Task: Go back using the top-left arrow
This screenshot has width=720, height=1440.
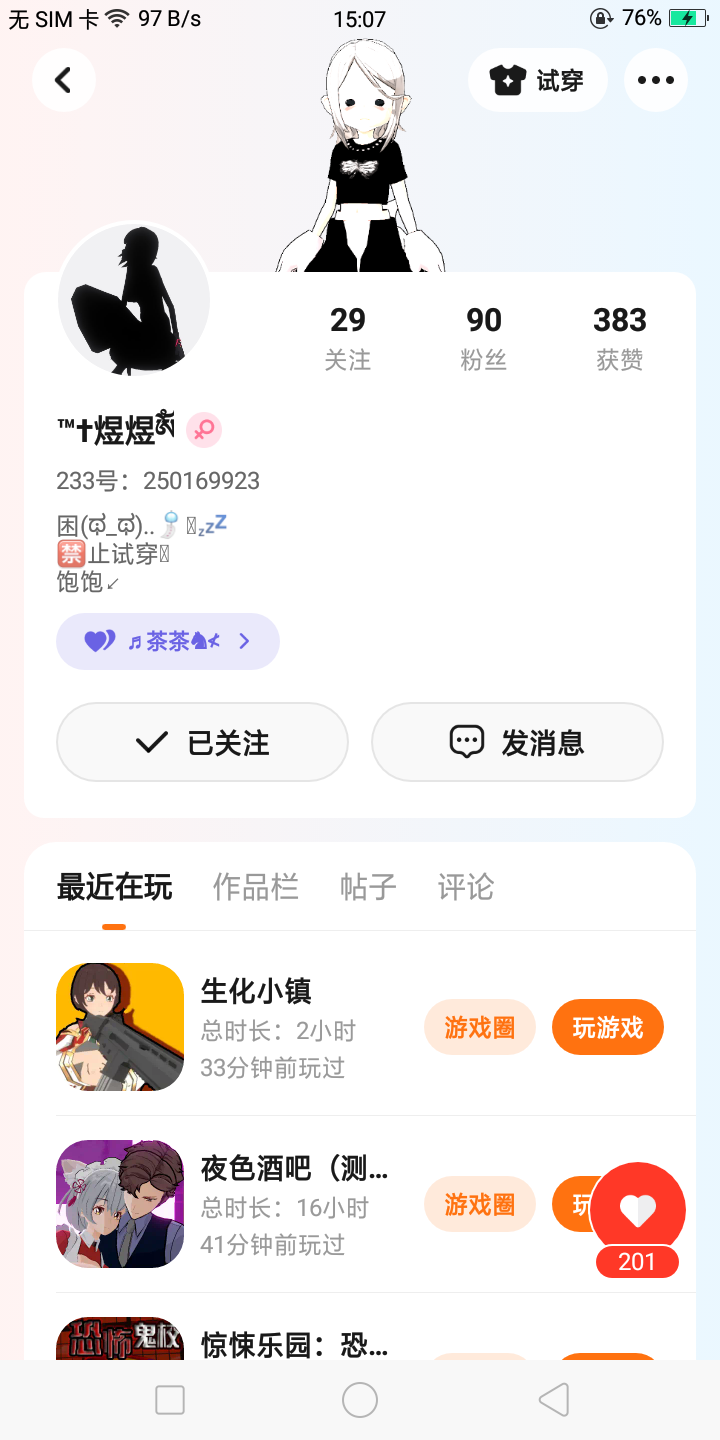Action: [x=63, y=80]
